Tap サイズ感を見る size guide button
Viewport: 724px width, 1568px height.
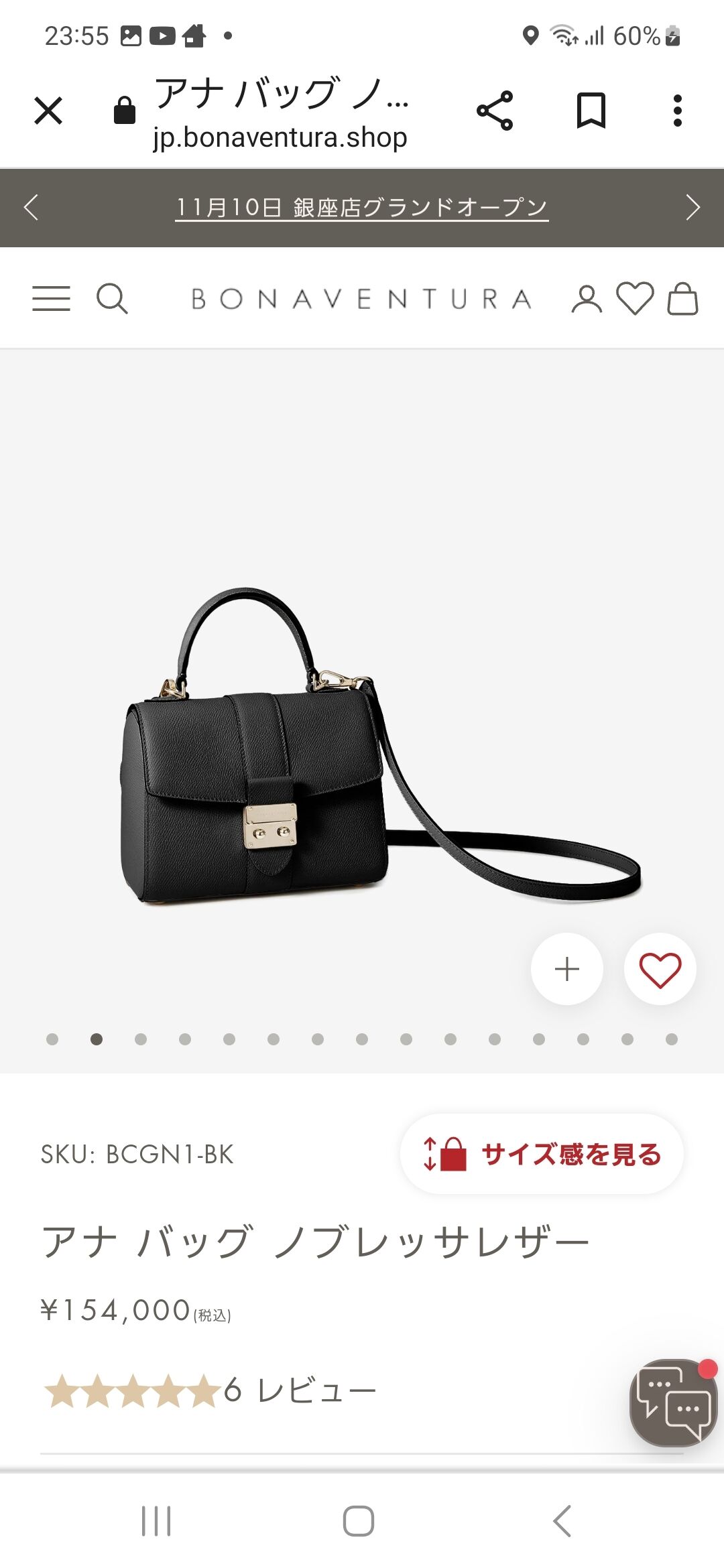tap(542, 1154)
